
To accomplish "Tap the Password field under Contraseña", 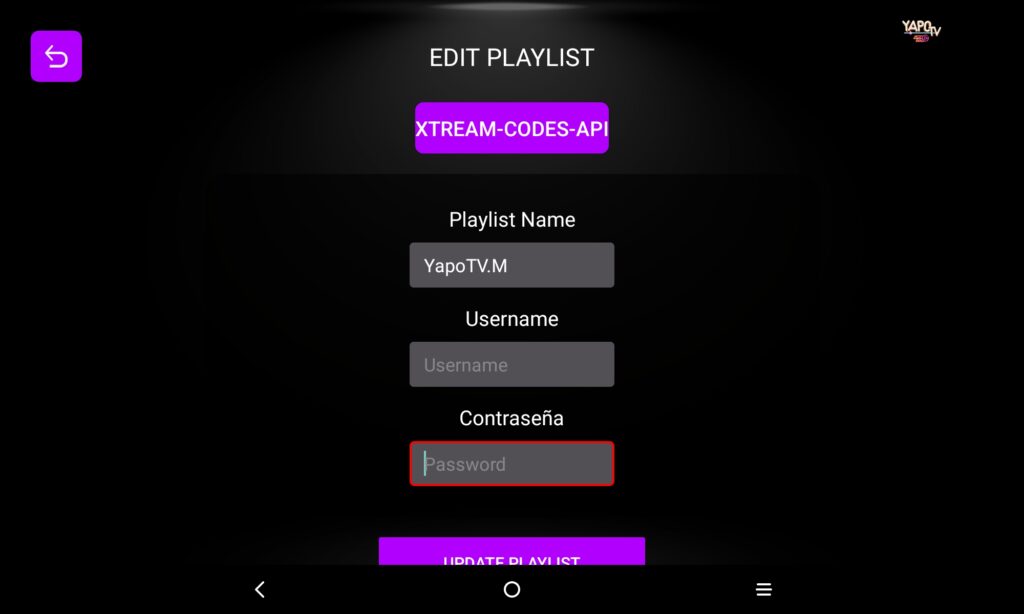I will 511,464.
